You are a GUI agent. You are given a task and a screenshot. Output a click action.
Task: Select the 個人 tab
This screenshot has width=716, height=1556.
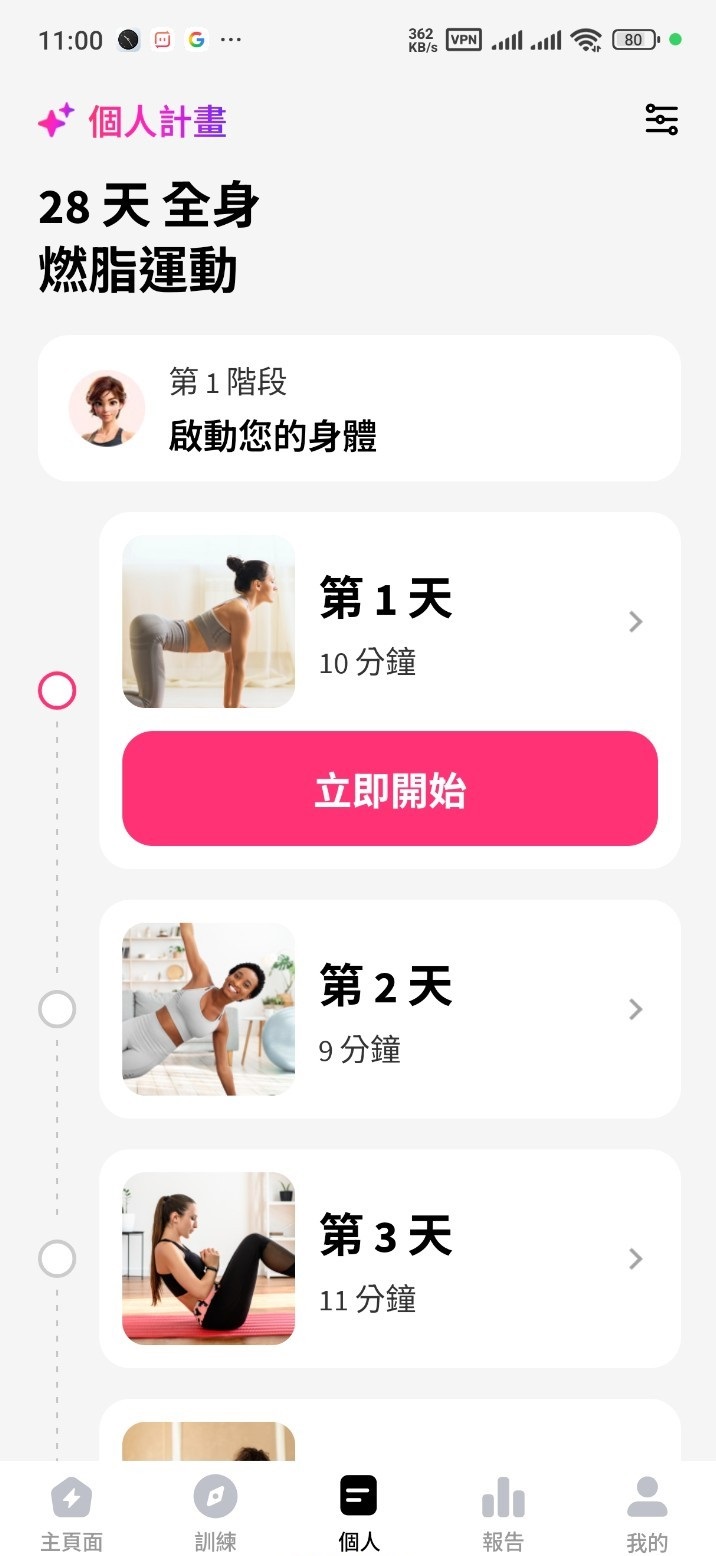[359, 1514]
